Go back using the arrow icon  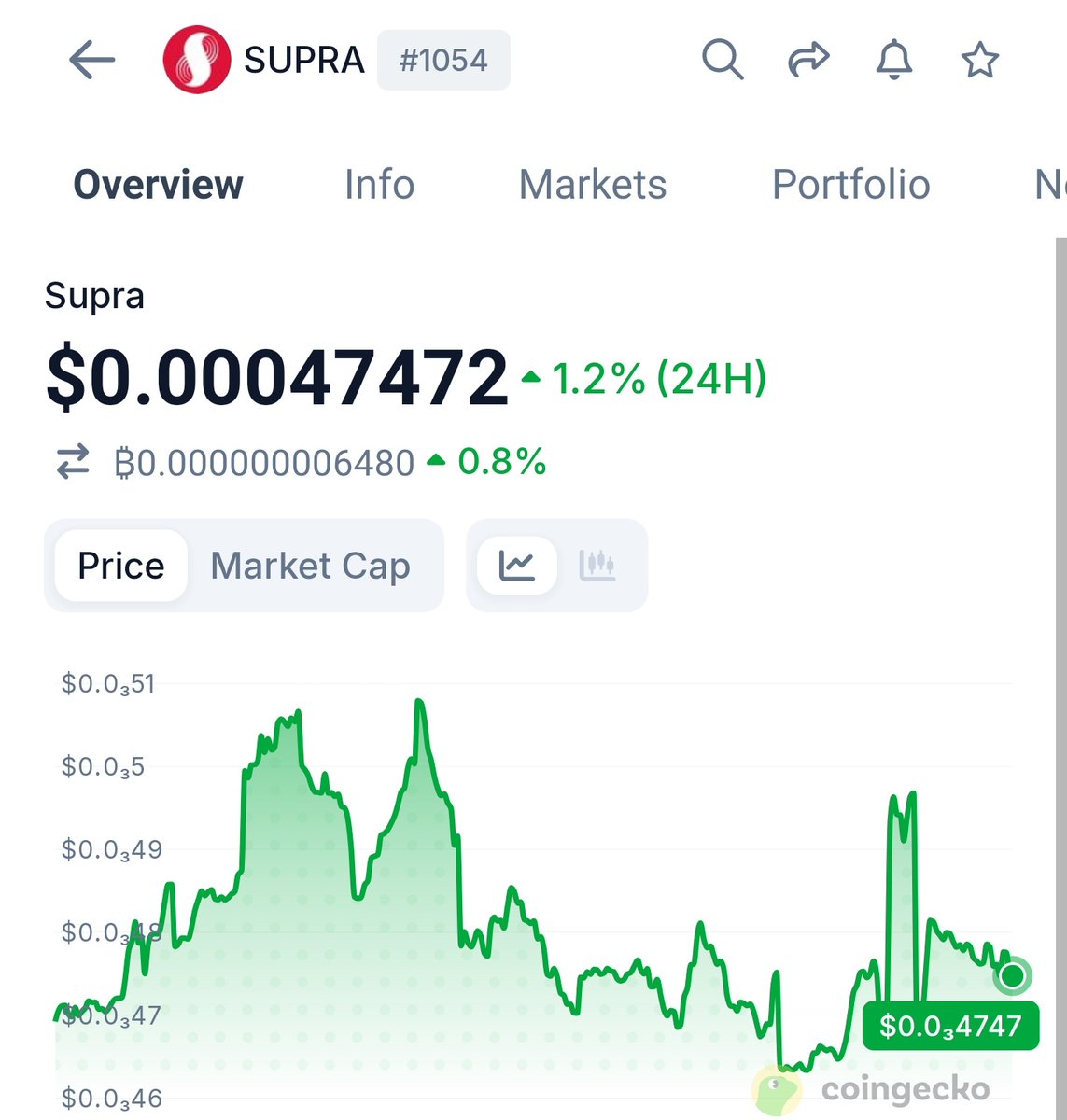pos(91,61)
